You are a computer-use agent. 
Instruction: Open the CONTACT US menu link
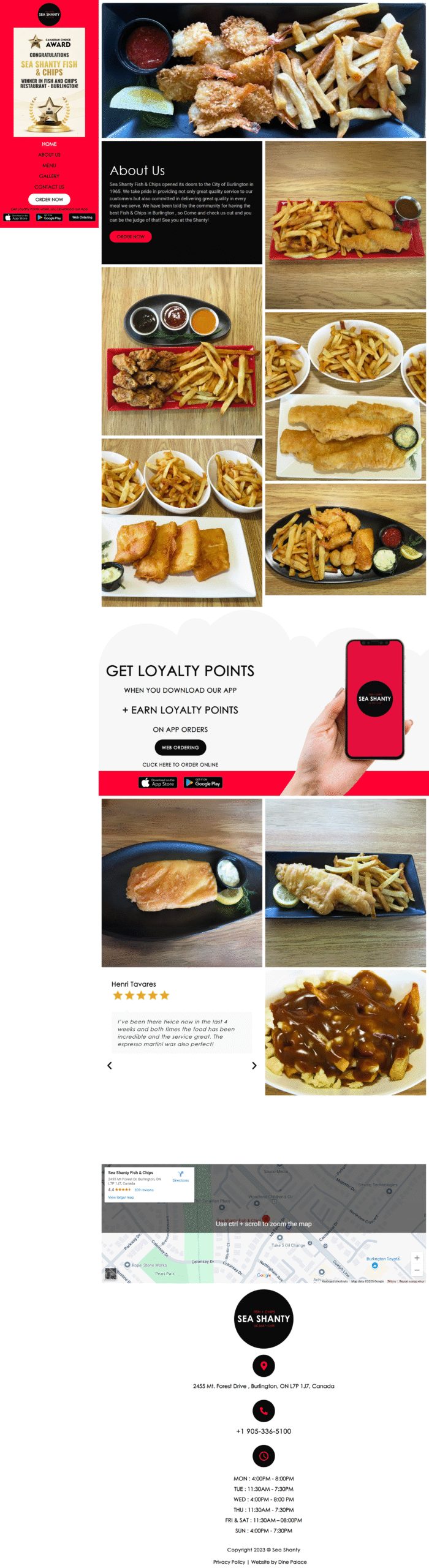point(49,187)
